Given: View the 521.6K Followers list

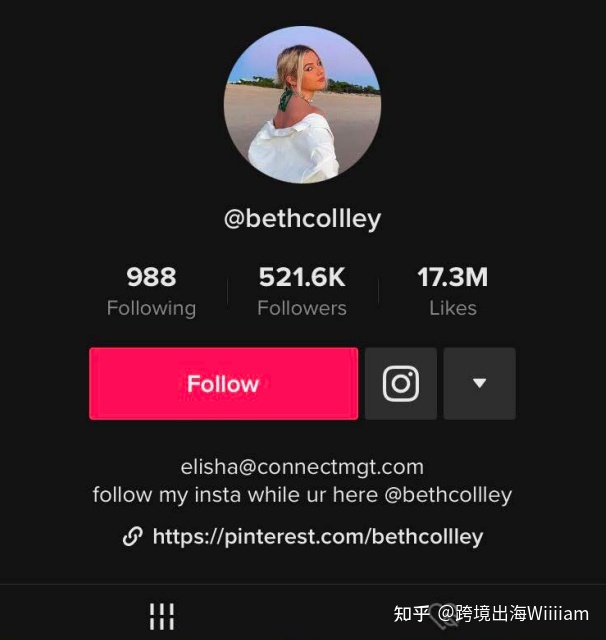Looking at the screenshot, I should [302, 291].
